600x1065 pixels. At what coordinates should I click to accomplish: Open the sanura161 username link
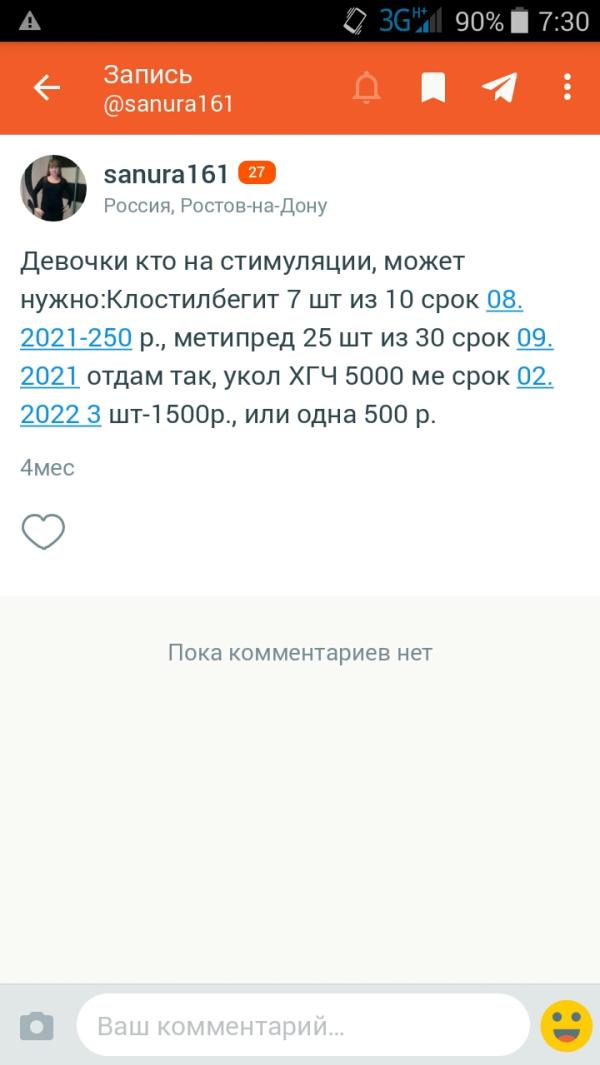click(166, 174)
